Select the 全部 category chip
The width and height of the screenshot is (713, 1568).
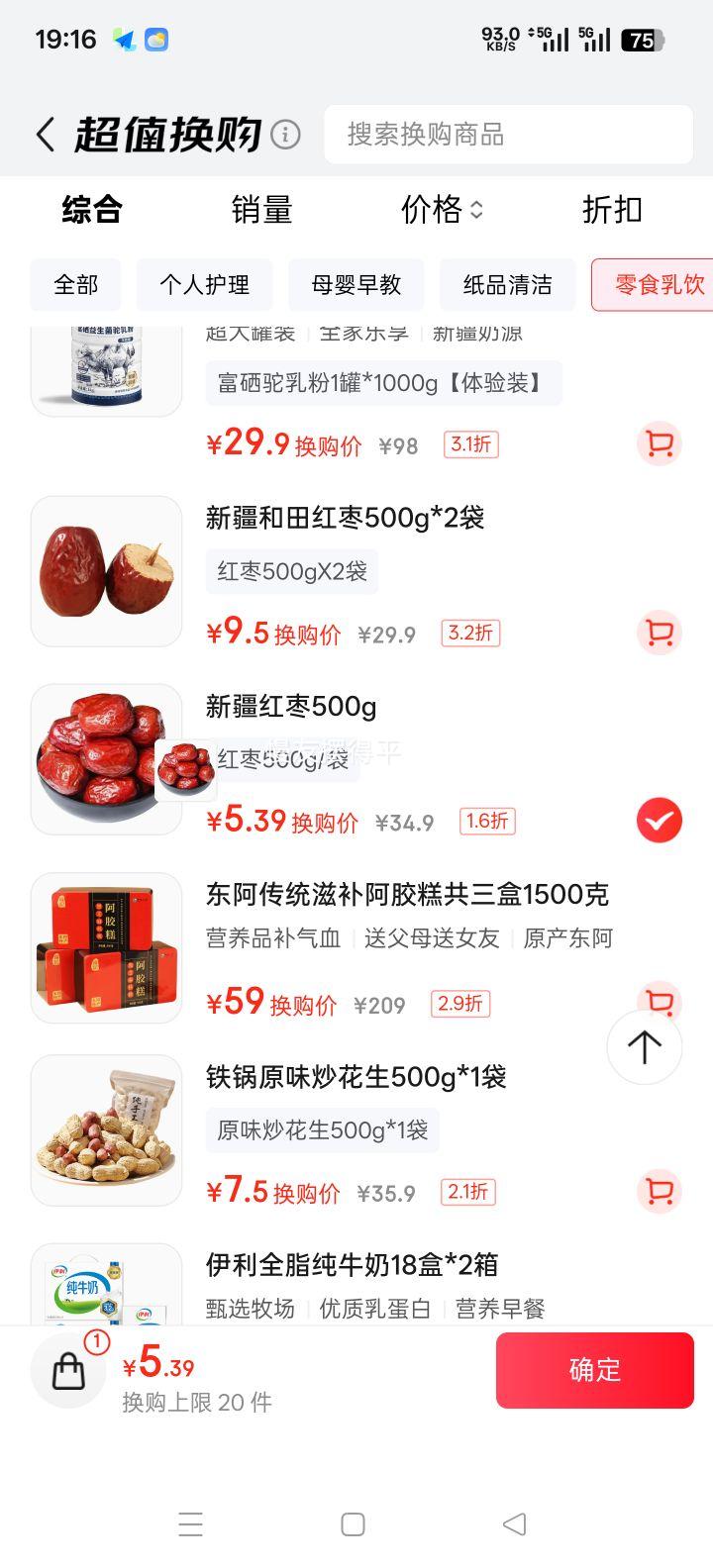tap(76, 285)
